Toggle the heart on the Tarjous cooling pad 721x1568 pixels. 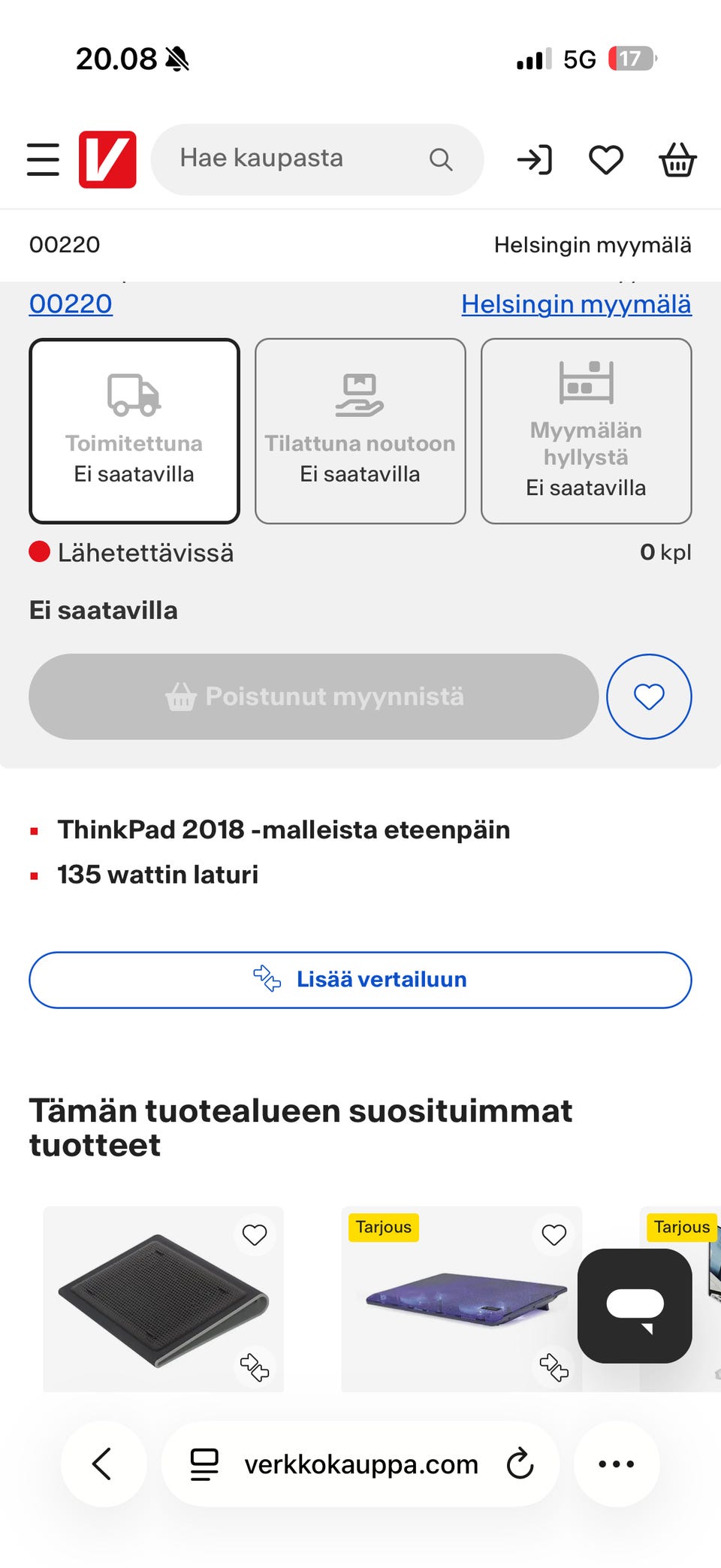tap(554, 1234)
